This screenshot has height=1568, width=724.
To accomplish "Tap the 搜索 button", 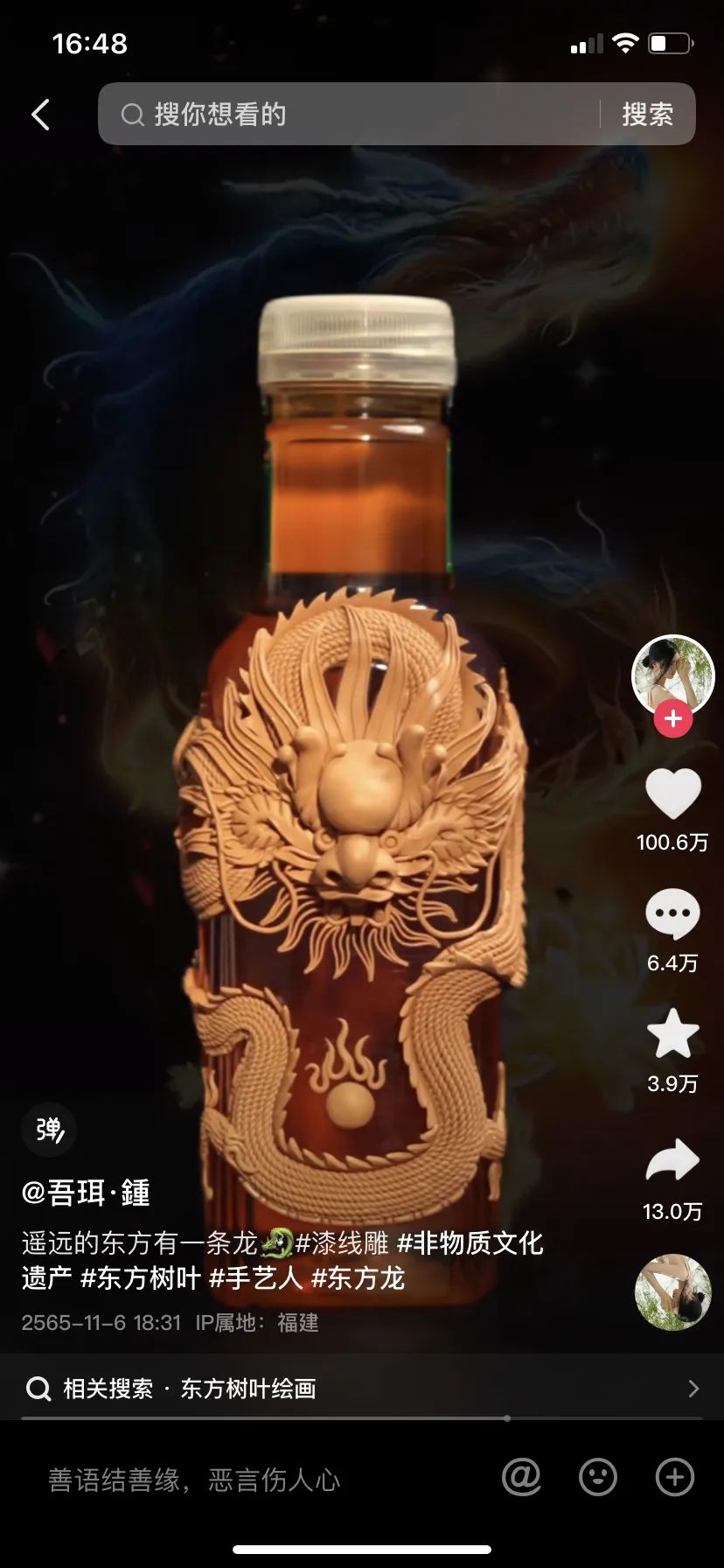I will pos(647,114).
